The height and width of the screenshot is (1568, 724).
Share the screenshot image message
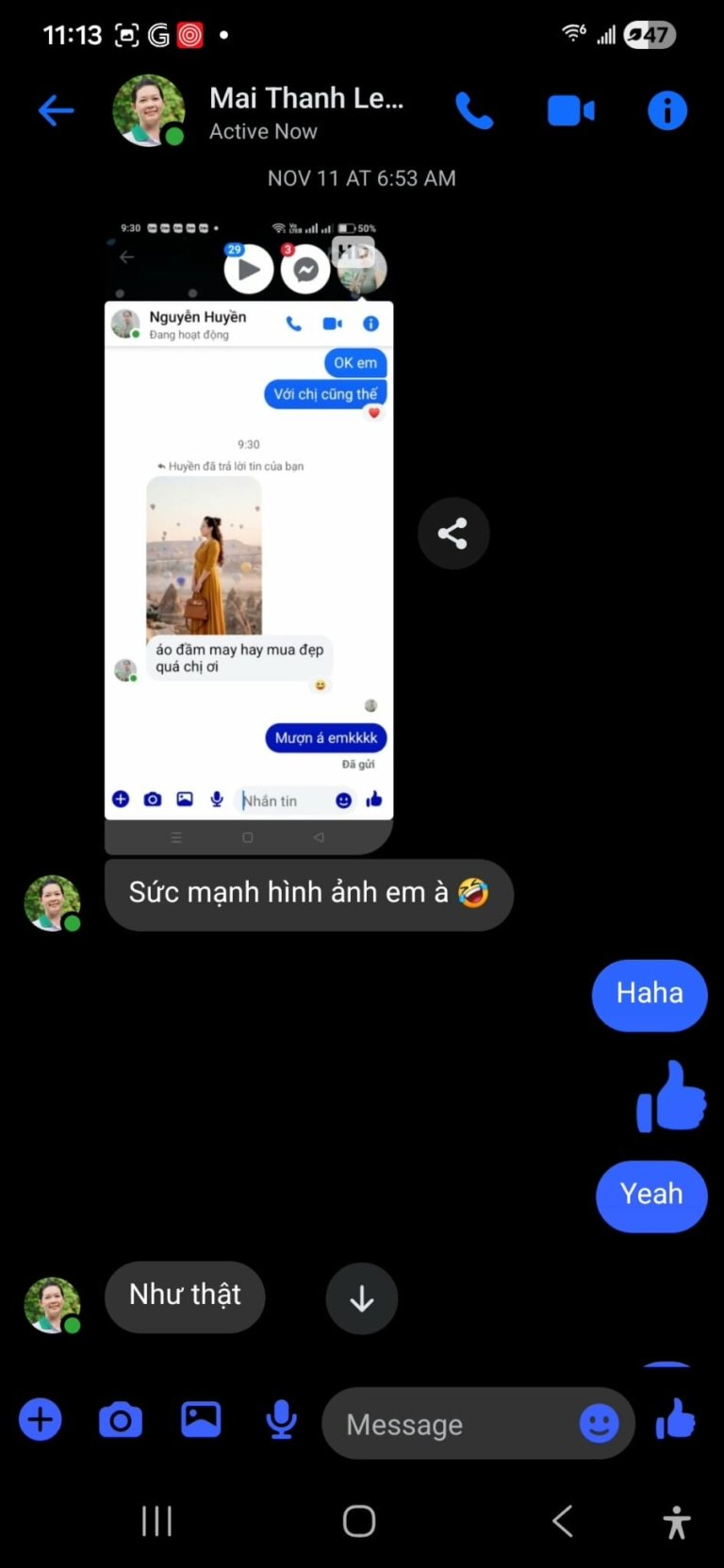coord(453,534)
